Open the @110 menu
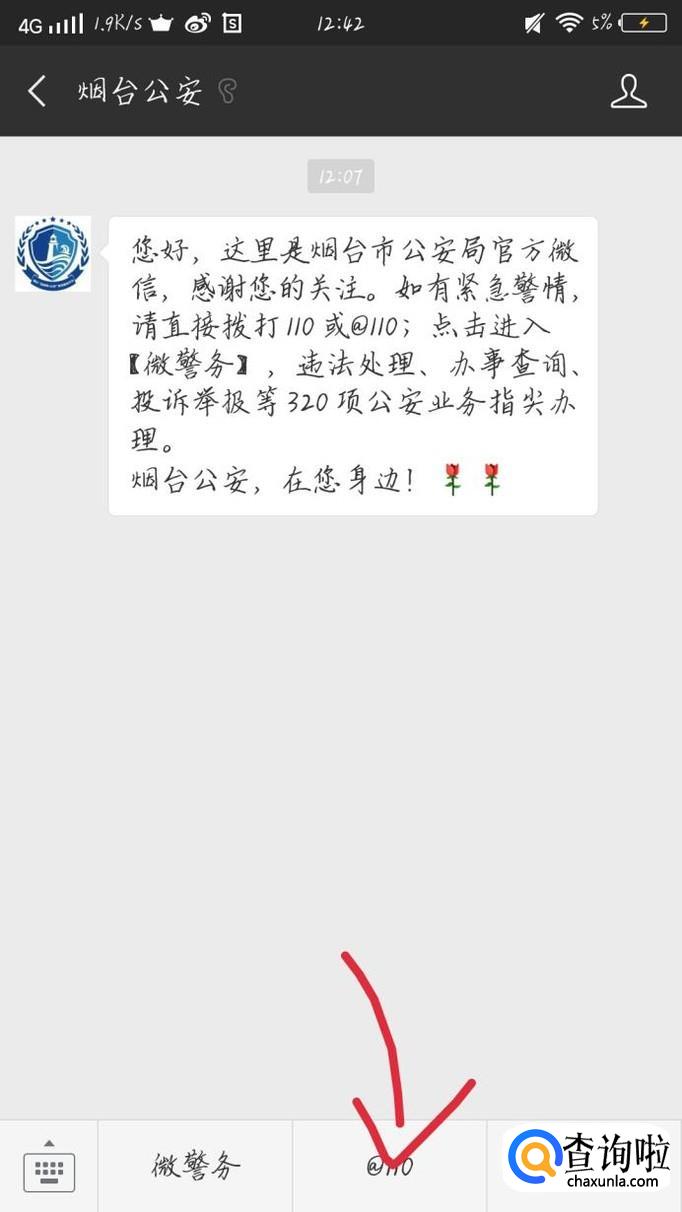682x1212 pixels. point(389,1166)
